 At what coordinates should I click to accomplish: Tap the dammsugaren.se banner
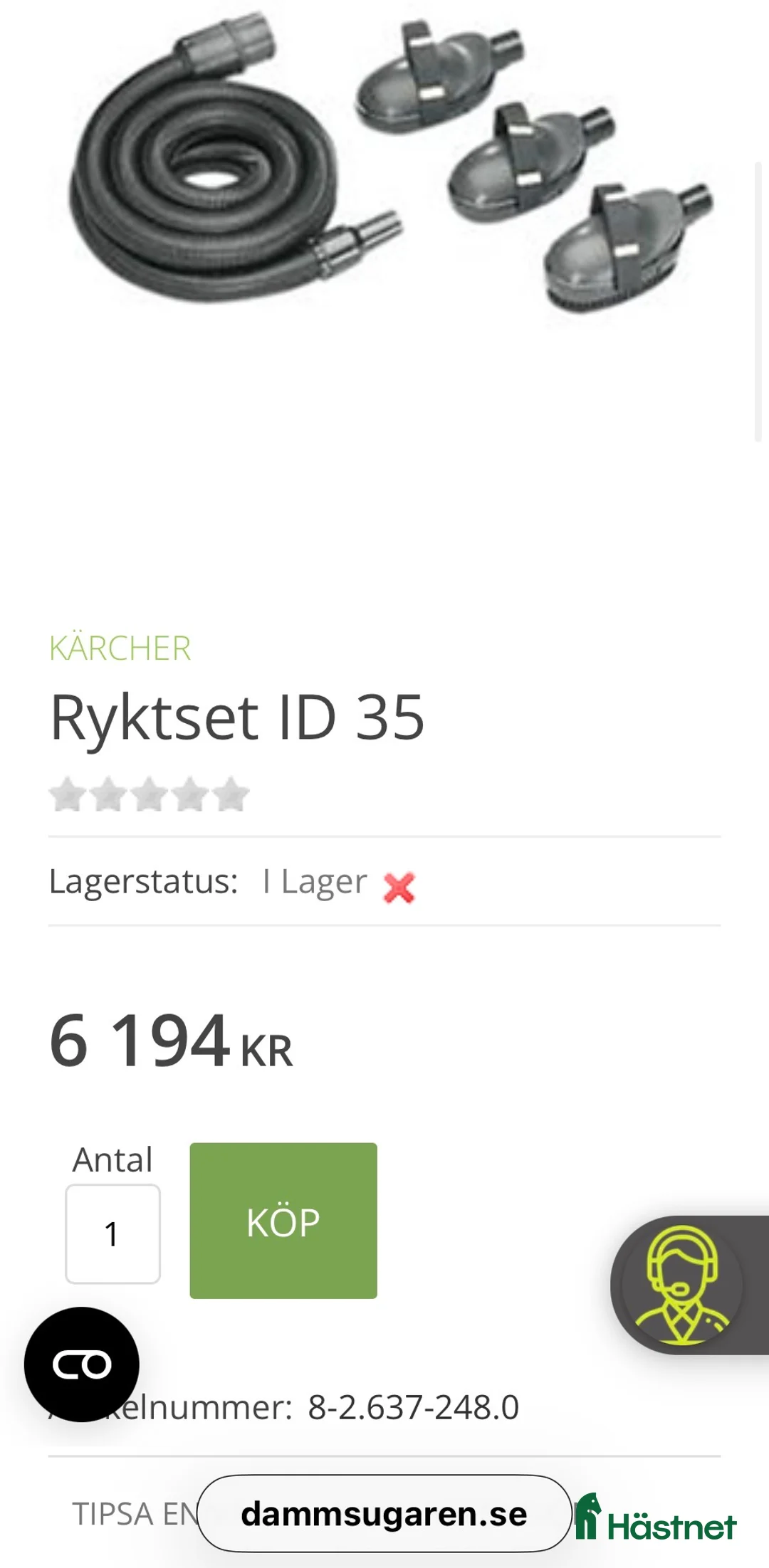pyautogui.click(x=384, y=1513)
